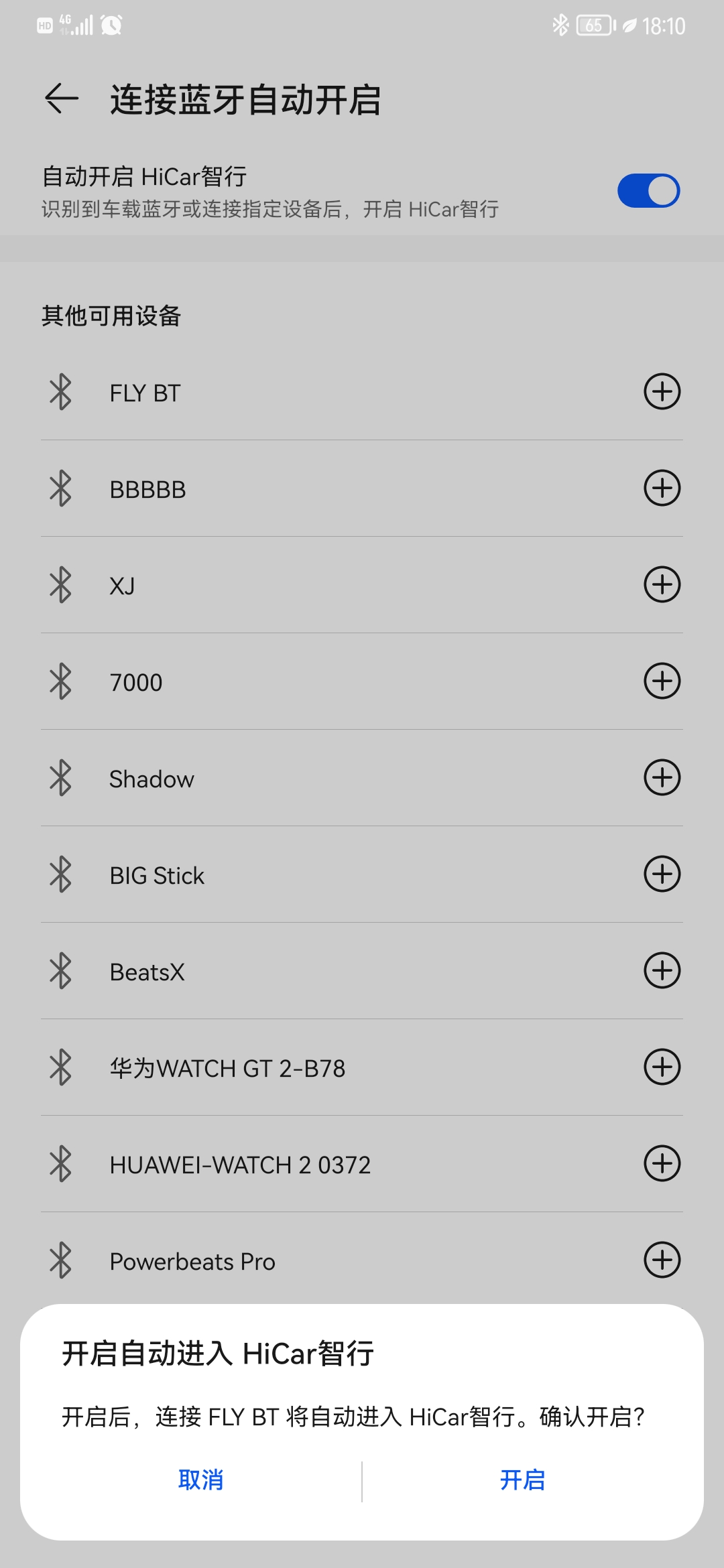Add BIG Stick device with plus icon
The width and height of the screenshot is (724, 1568).
tap(662, 874)
